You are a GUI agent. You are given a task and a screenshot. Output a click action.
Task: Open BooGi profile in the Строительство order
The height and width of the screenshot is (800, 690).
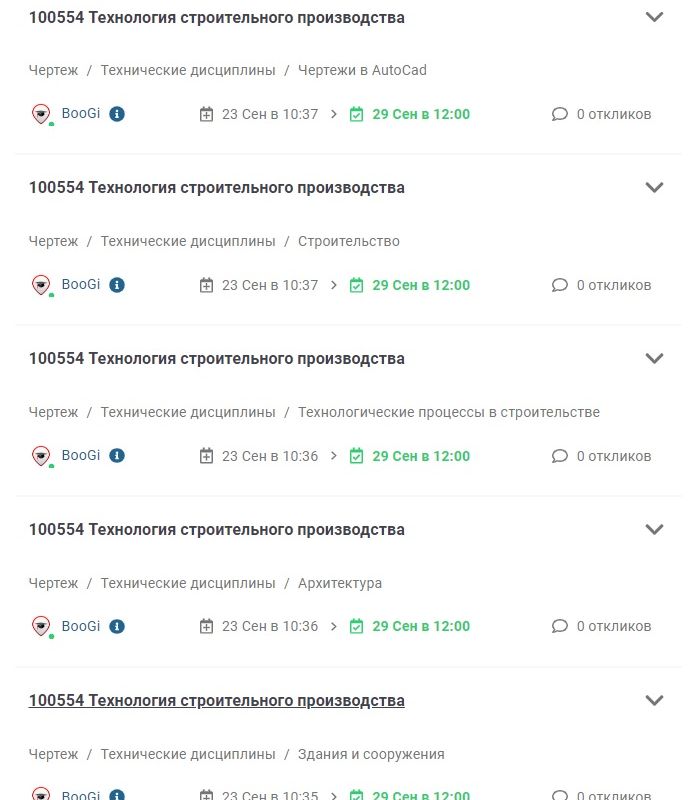(x=80, y=284)
